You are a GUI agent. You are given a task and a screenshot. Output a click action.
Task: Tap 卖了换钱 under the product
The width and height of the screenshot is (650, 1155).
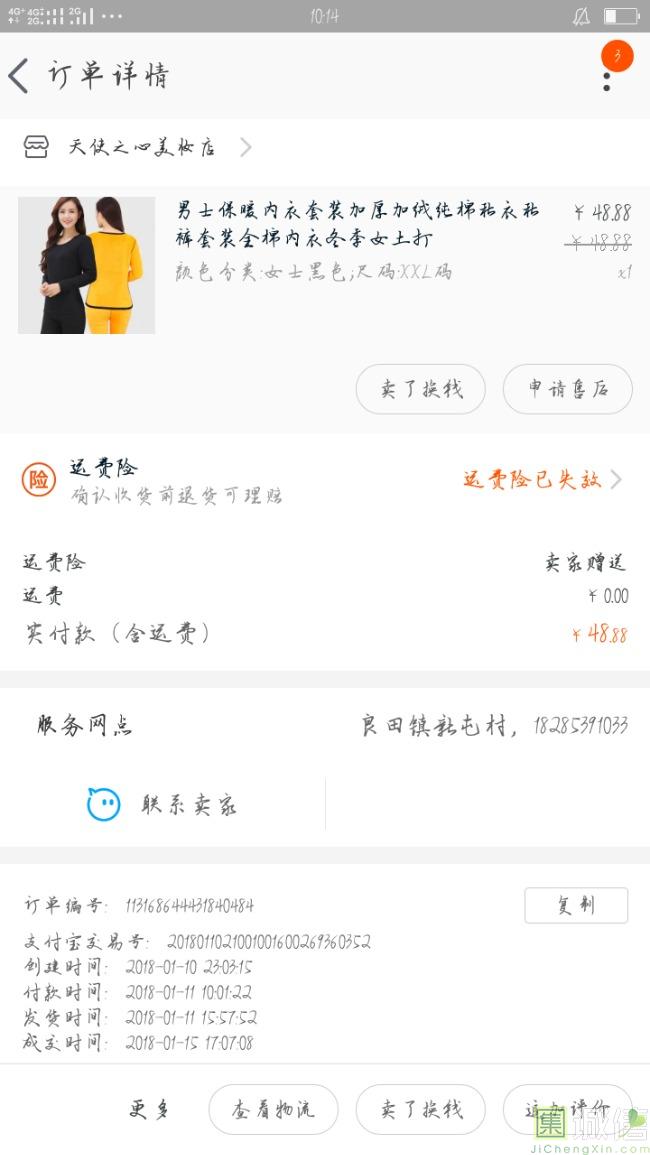click(x=420, y=389)
